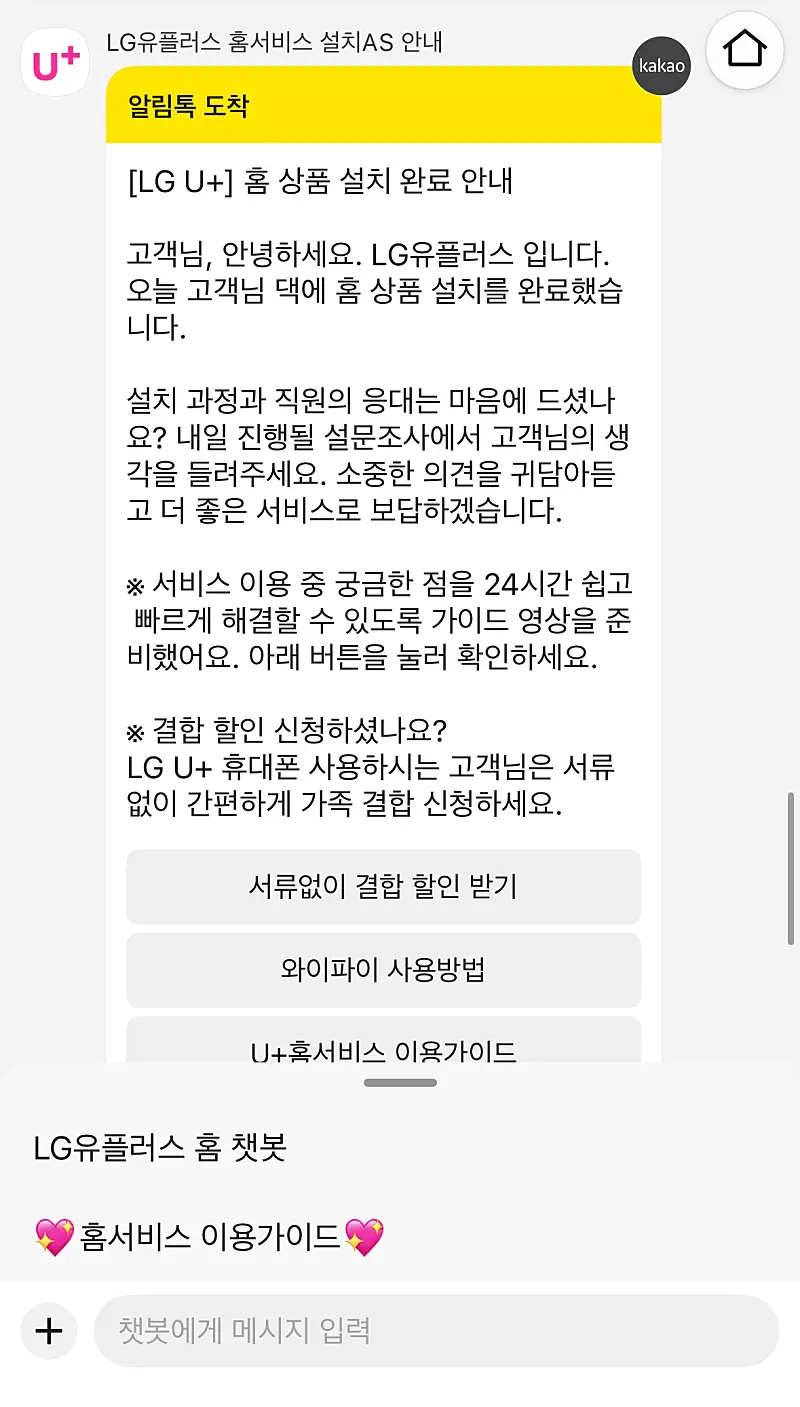
Task: Go to the chat room home icon
Action: point(745,48)
